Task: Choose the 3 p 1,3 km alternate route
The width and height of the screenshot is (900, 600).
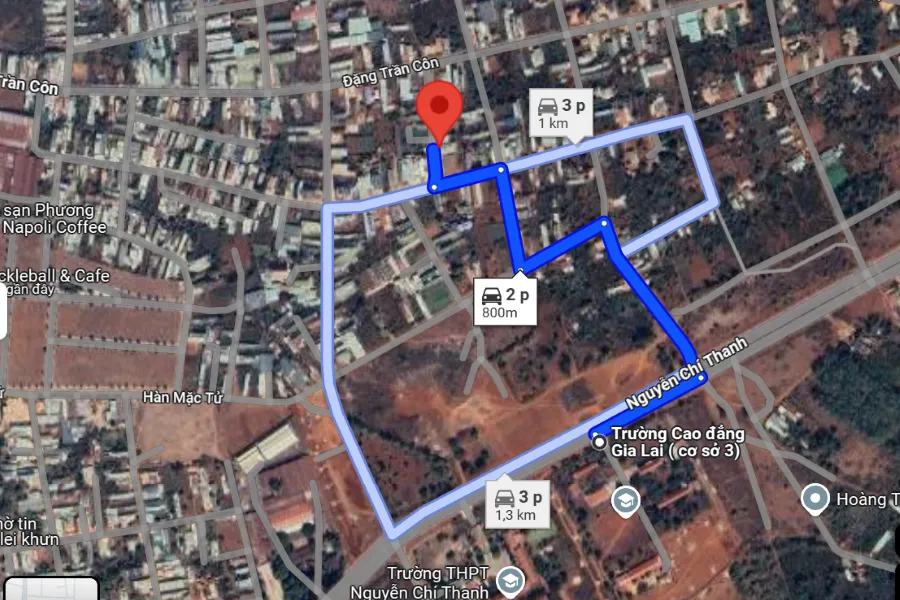Action: pos(518,503)
